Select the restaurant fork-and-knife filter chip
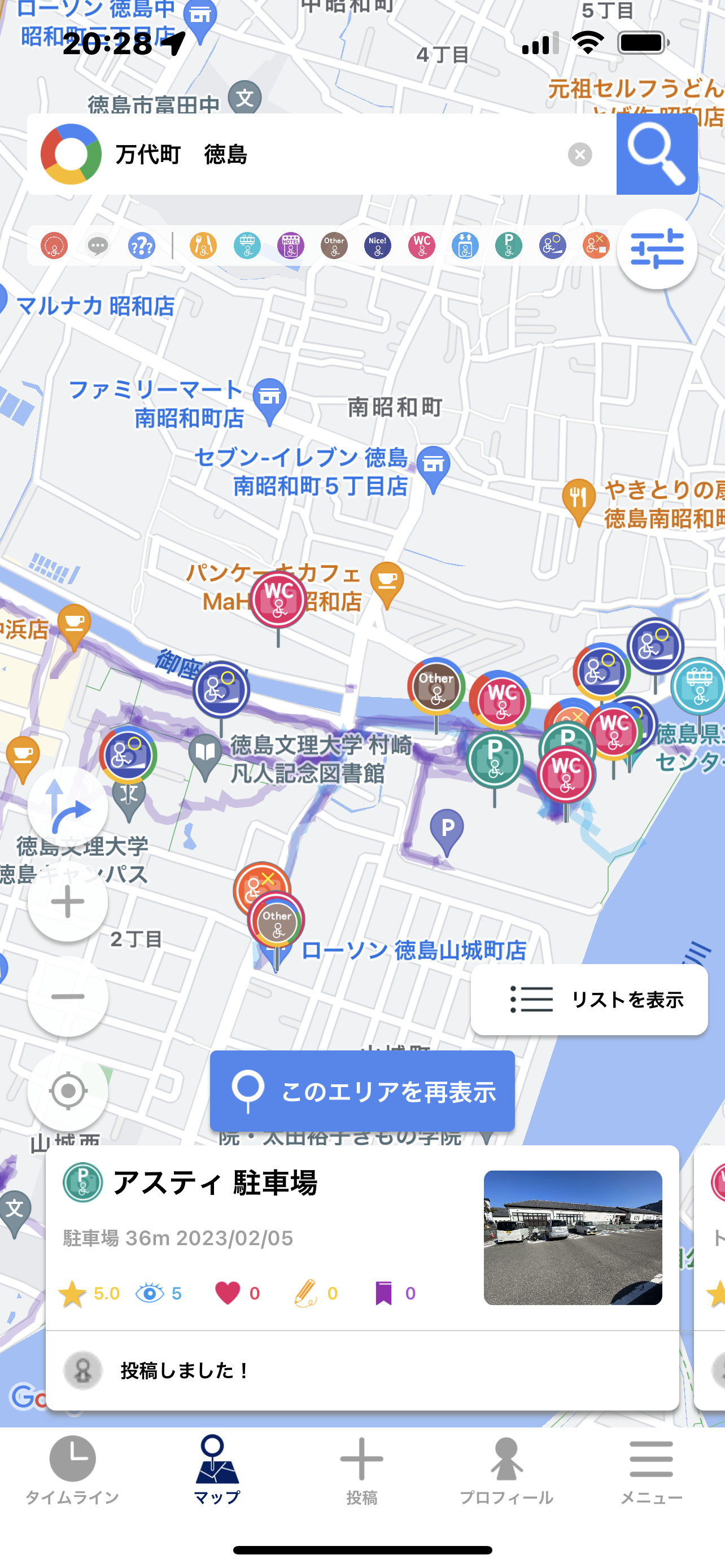725x1568 pixels. point(203,246)
